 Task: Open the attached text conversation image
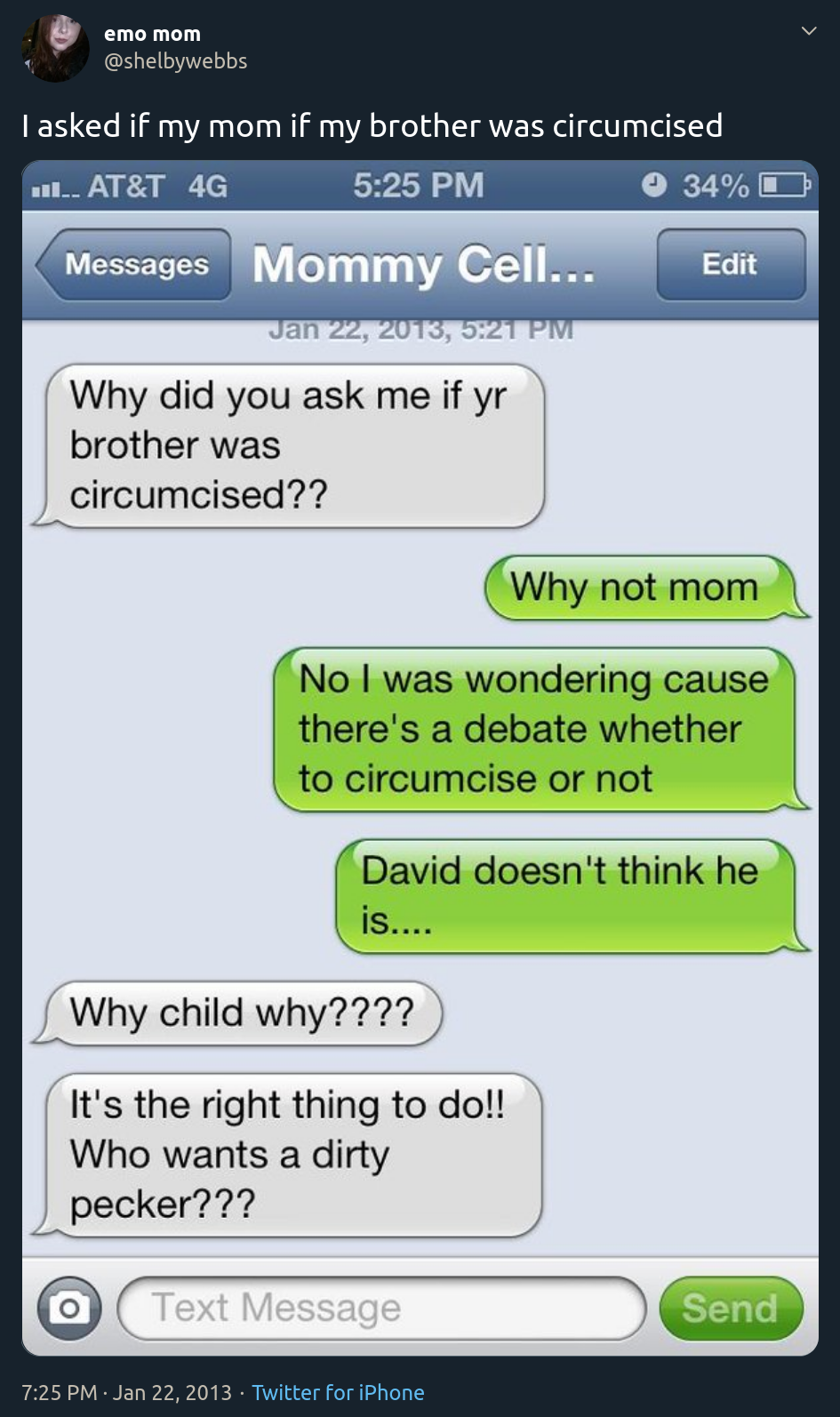pos(420,757)
